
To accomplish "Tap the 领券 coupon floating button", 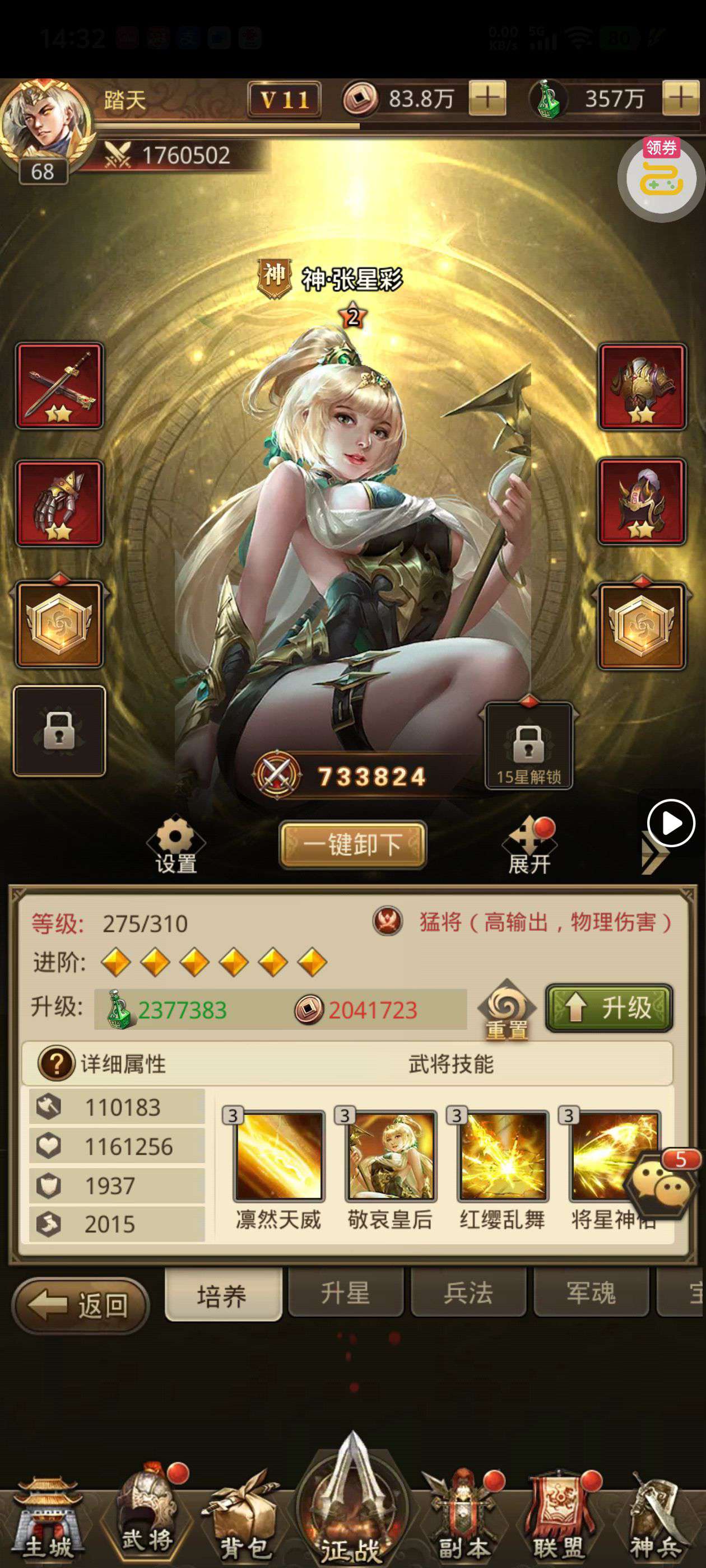I will pos(661,178).
